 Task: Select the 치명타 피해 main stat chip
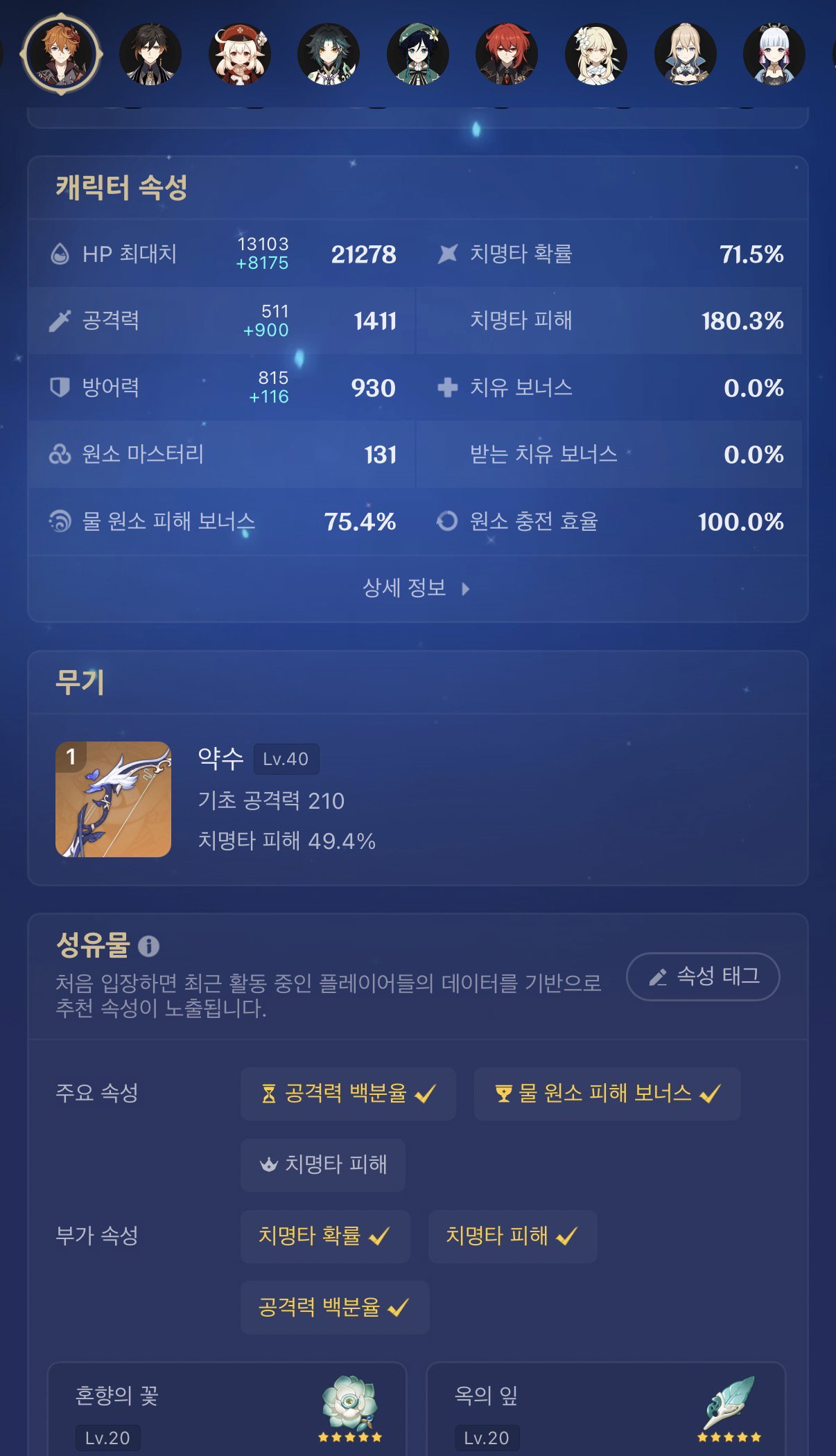[323, 1165]
